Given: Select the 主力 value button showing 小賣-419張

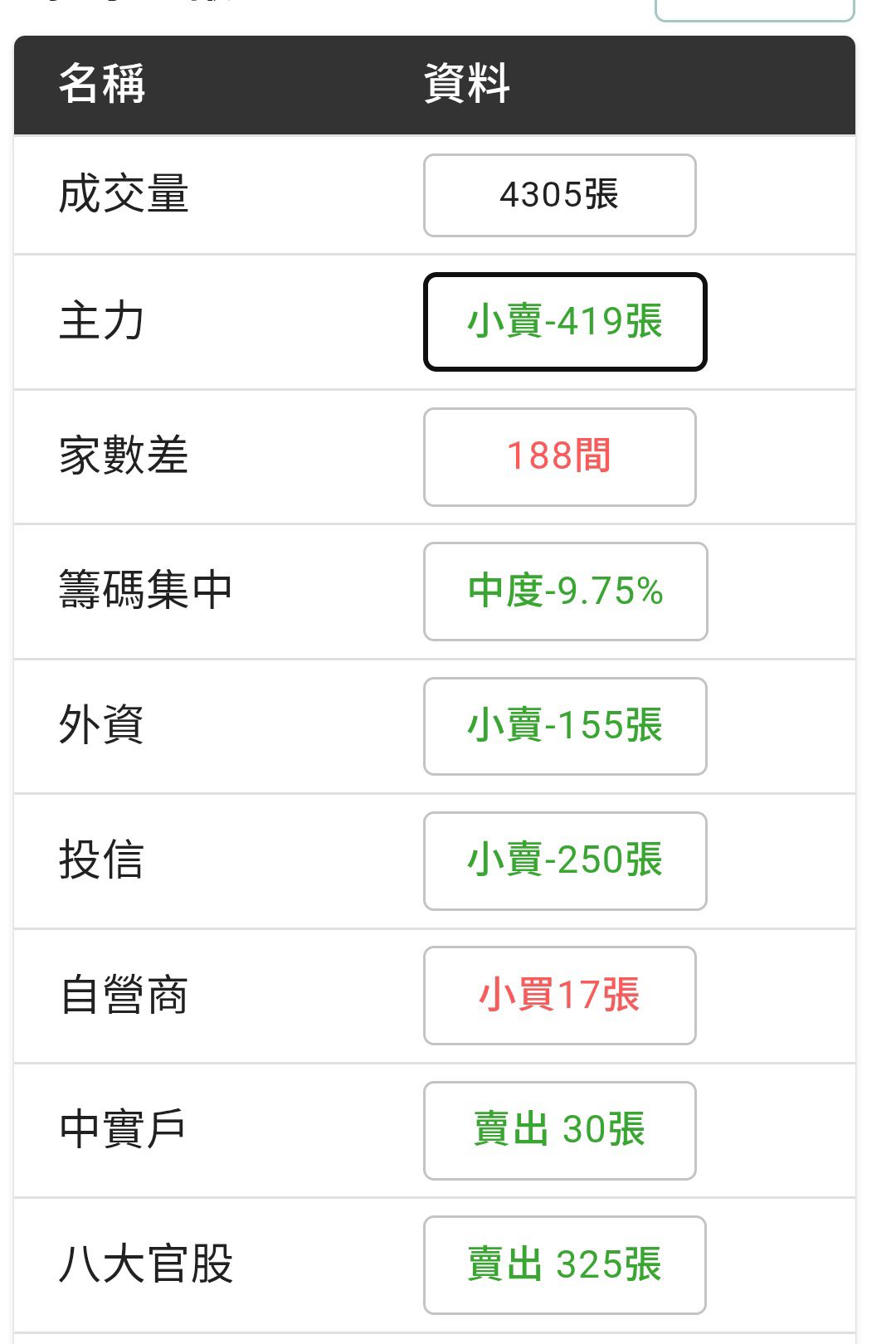Looking at the screenshot, I should click(564, 322).
